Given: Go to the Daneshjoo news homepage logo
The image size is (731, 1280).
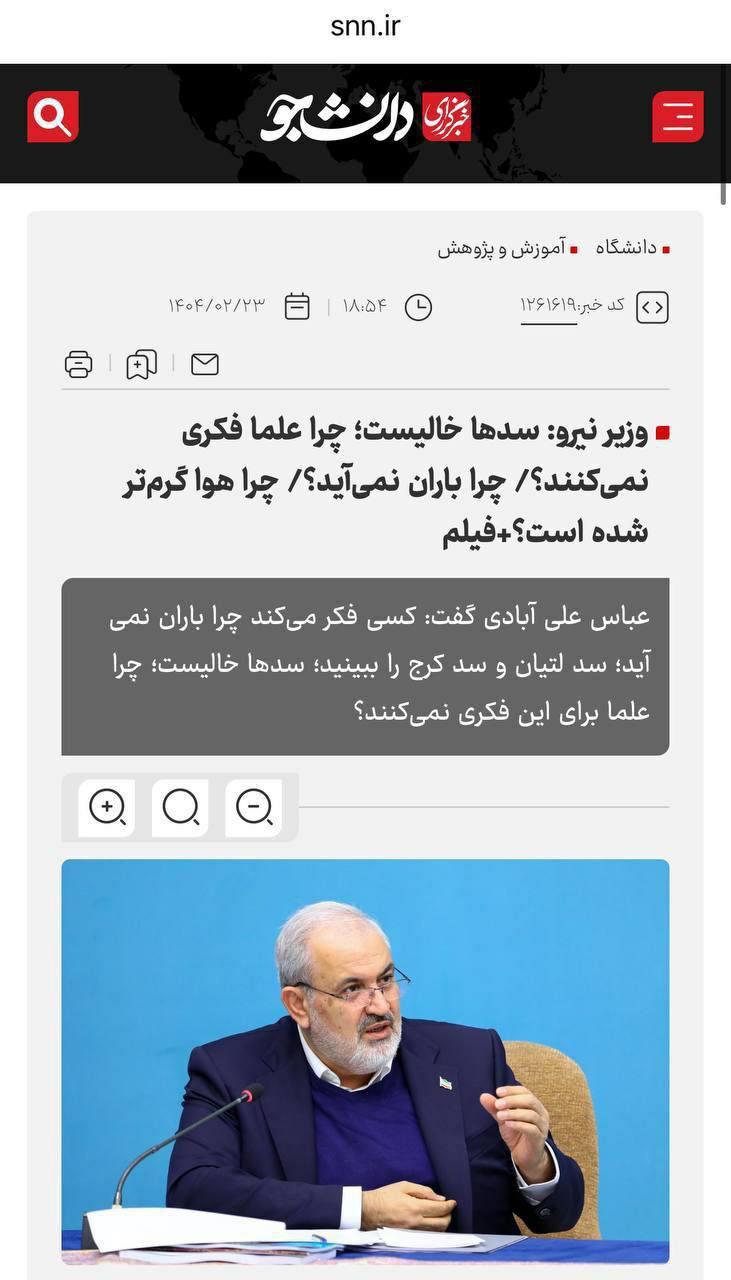Looking at the screenshot, I should coord(366,117).
